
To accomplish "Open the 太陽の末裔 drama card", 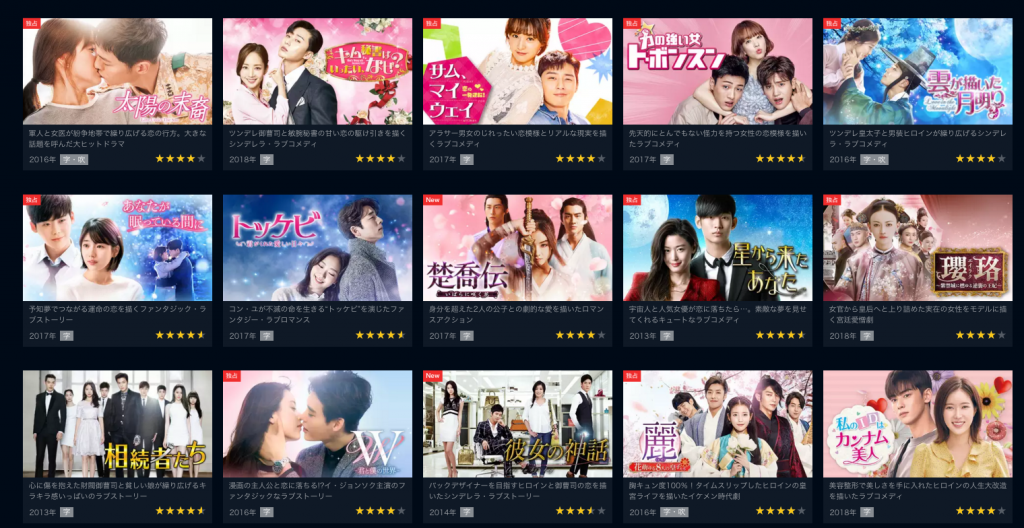I will (117, 71).
